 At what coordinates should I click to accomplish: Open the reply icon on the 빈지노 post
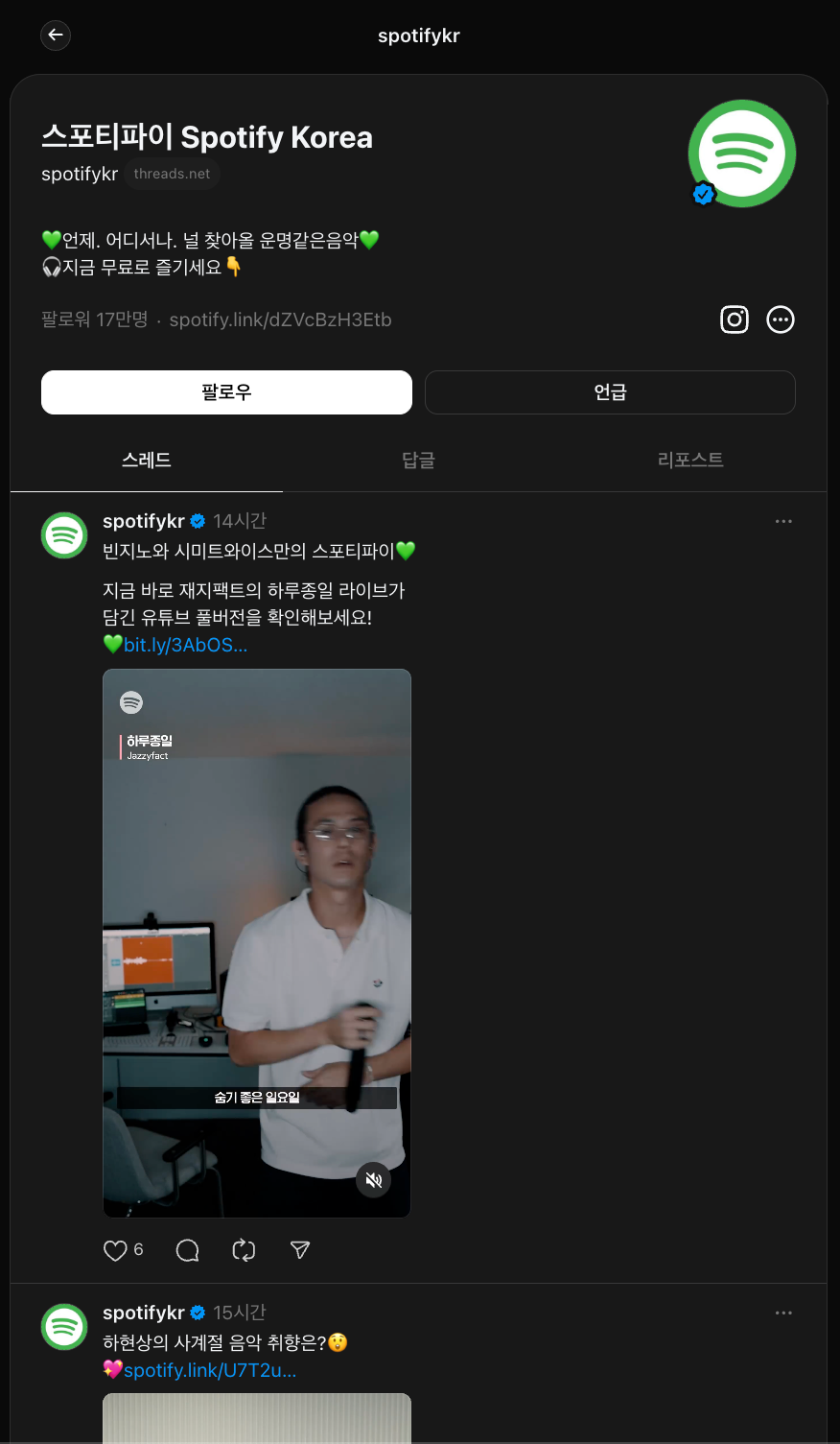(x=187, y=1250)
